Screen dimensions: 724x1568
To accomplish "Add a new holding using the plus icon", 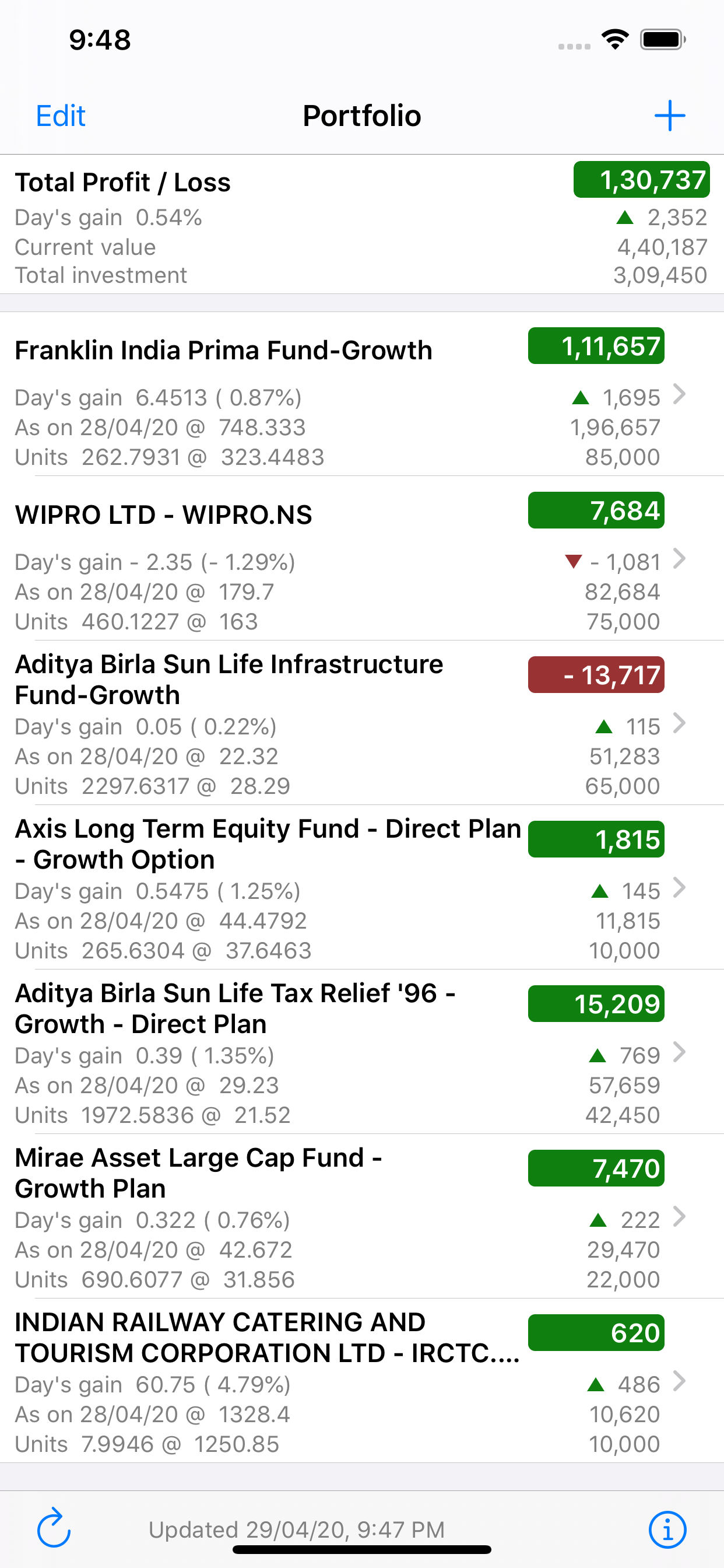I will [669, 115].
